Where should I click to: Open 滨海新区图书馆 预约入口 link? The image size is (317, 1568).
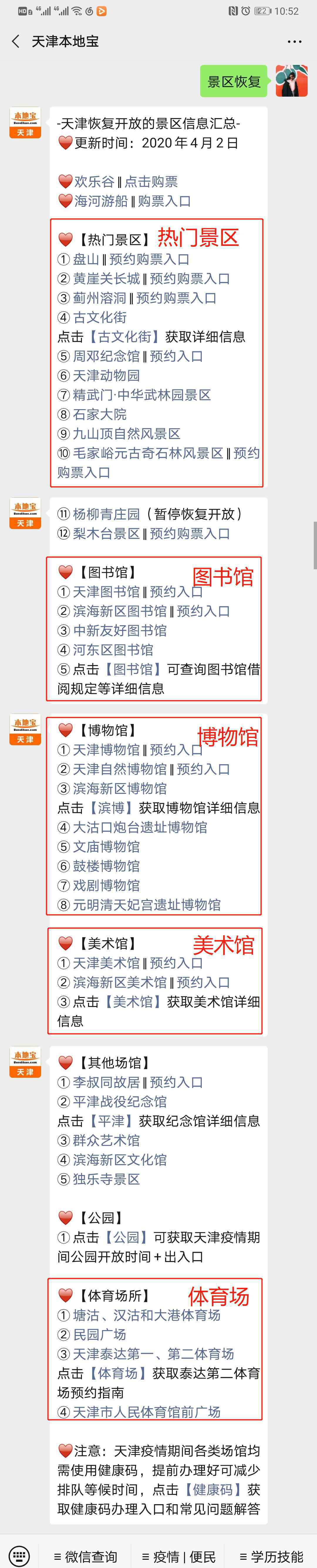(x=203, y=611)
